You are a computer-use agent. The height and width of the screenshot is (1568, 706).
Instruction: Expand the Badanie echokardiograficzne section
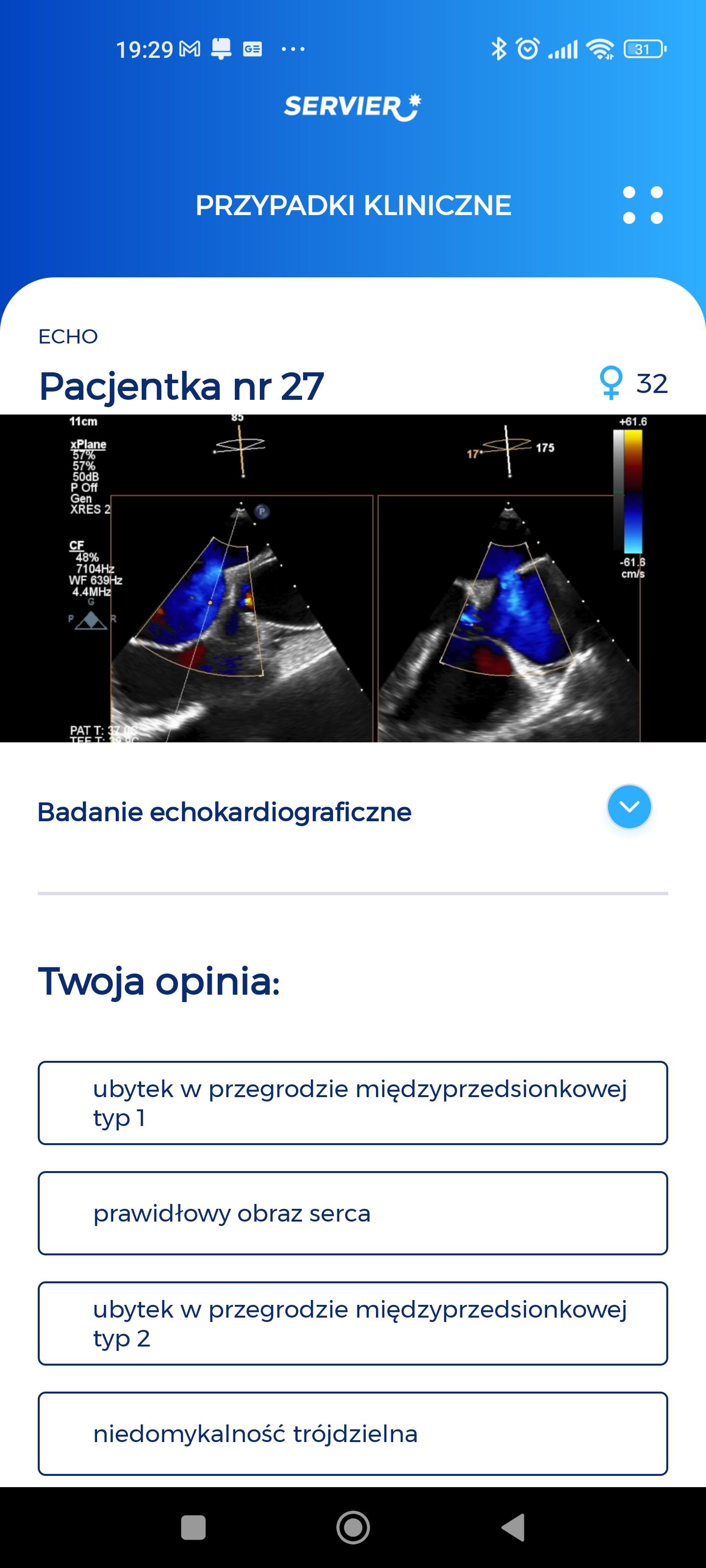pos(629,807)
